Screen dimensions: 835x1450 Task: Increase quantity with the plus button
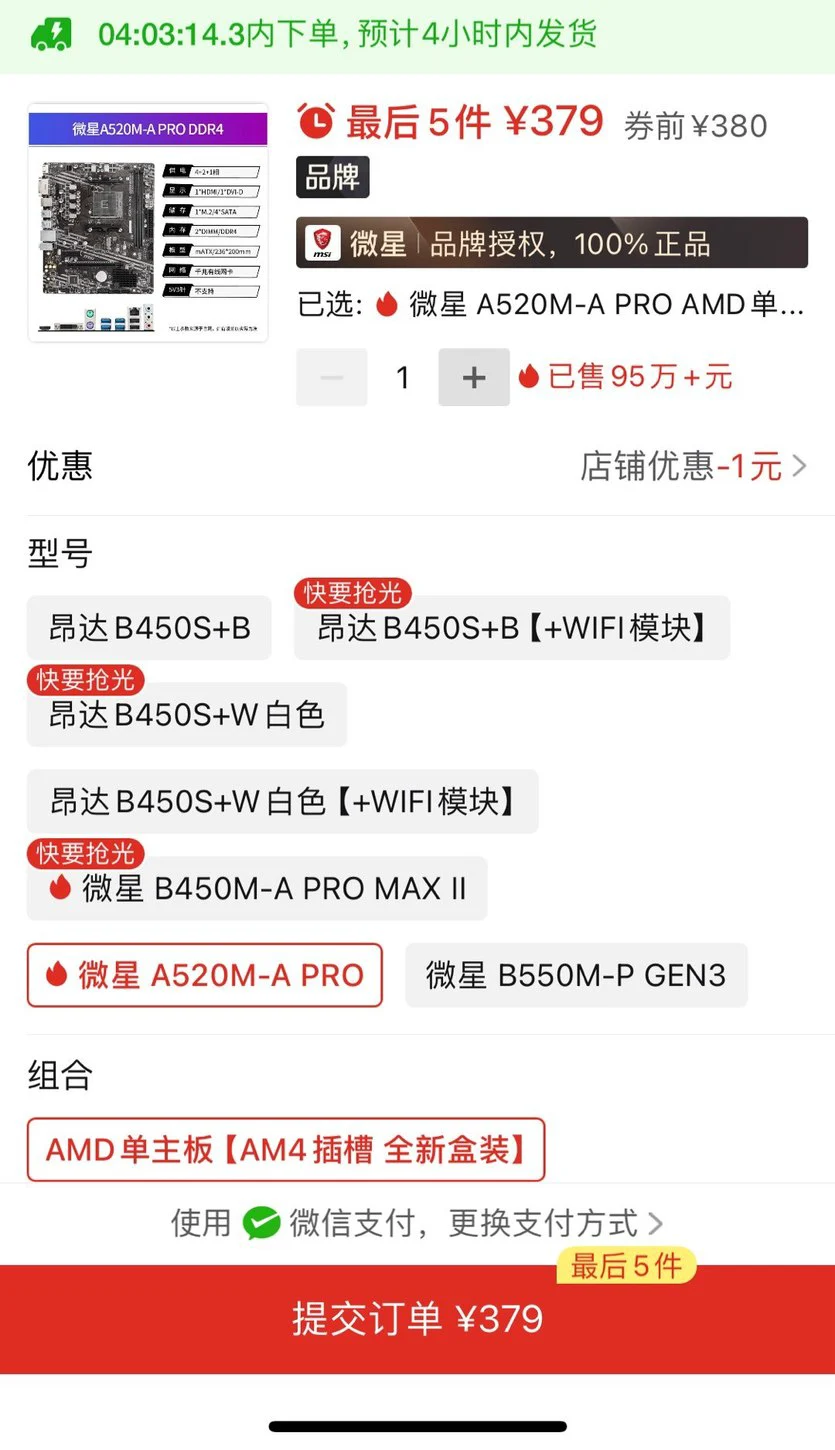[473, 377]
